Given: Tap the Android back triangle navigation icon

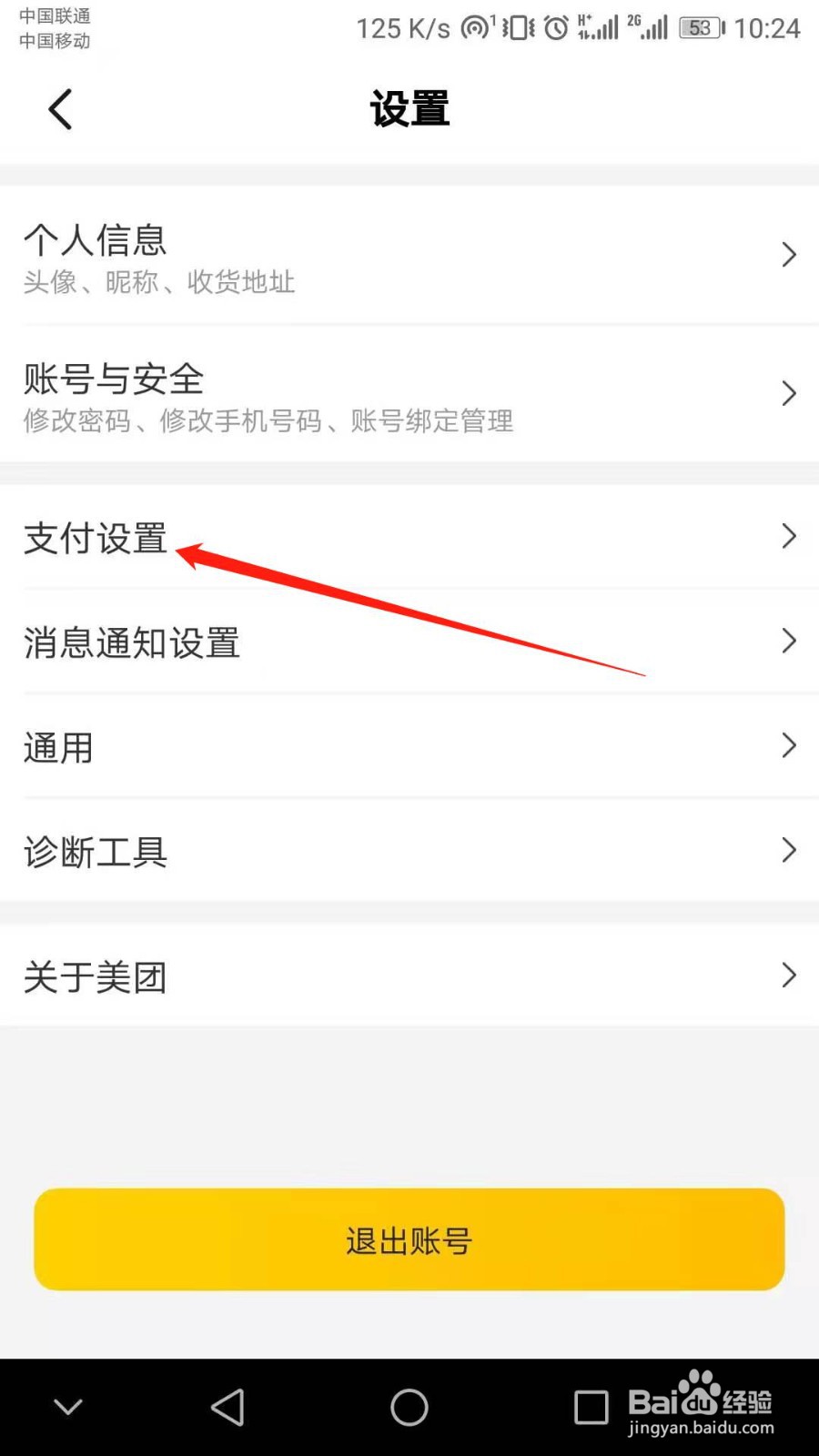Looking at the screenshot, I should (x=227, y=1406).
